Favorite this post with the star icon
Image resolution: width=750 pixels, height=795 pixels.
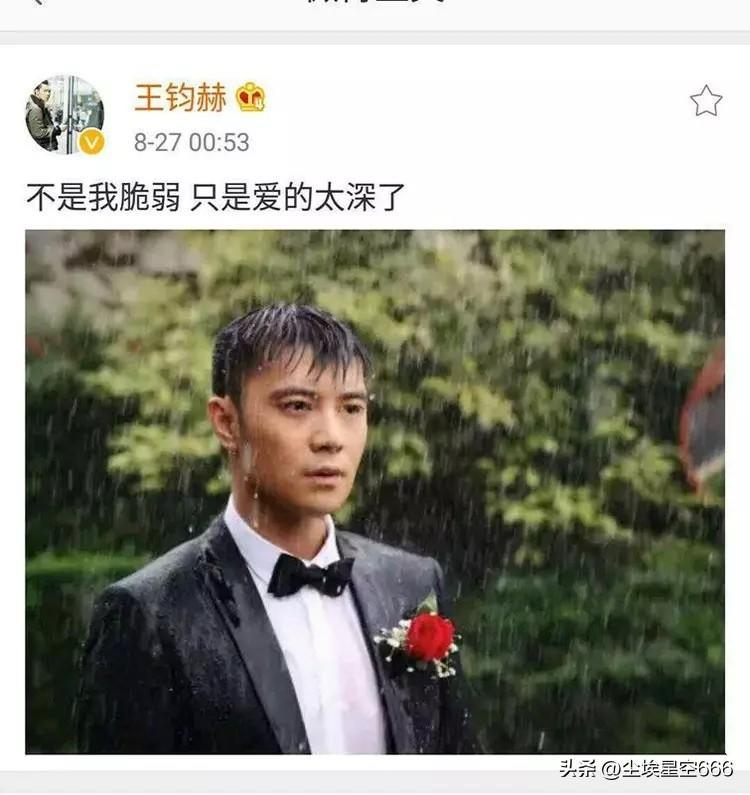pos(706,100)
